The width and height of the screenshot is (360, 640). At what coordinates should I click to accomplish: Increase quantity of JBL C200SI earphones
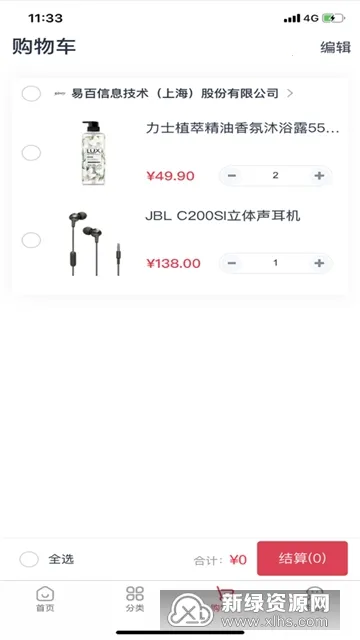(319, 263)
